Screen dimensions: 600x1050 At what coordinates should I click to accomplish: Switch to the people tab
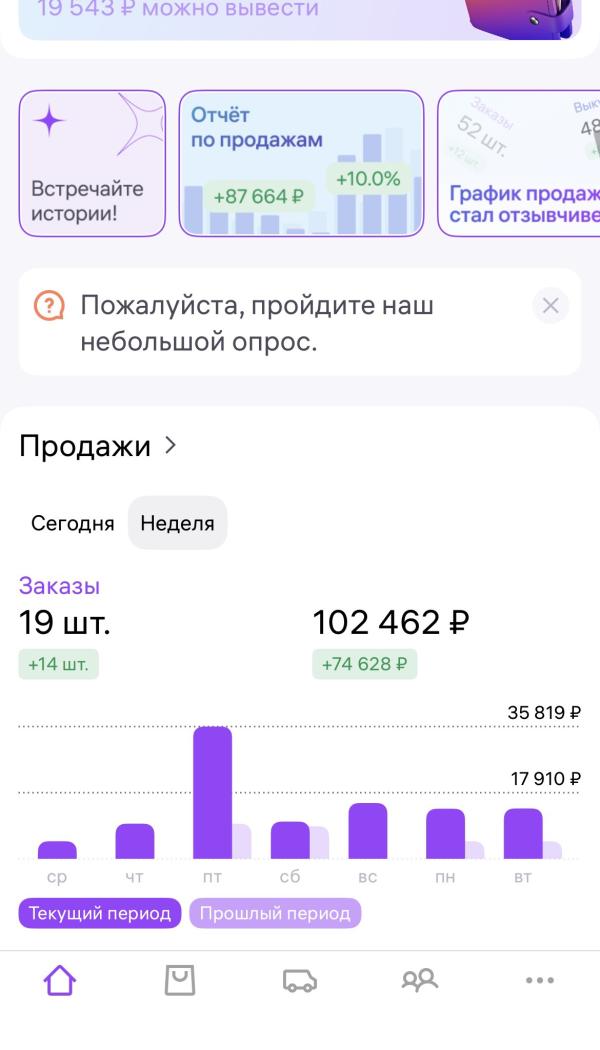point(420,981)
